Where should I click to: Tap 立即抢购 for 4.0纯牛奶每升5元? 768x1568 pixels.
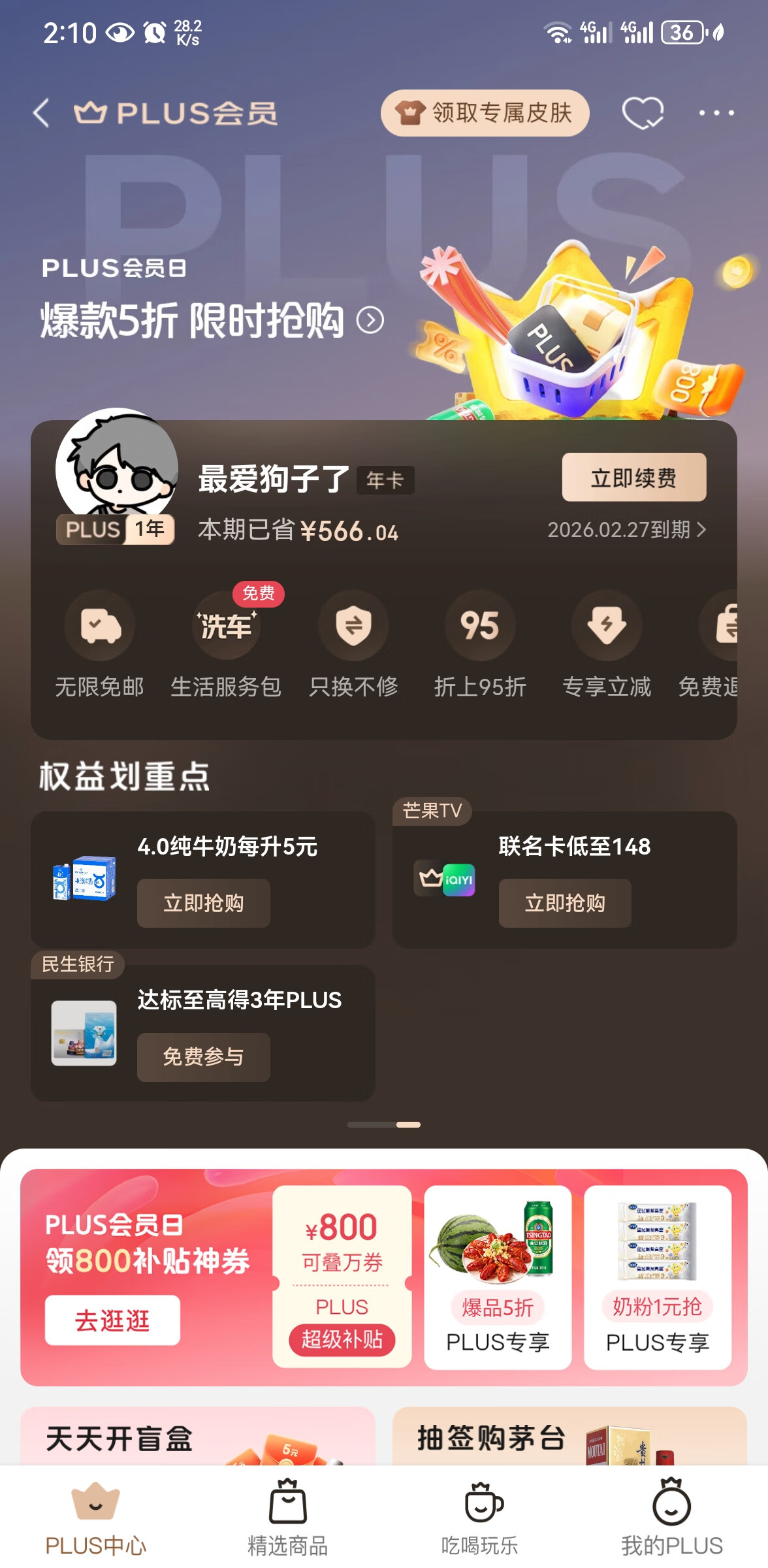[203, 903]
